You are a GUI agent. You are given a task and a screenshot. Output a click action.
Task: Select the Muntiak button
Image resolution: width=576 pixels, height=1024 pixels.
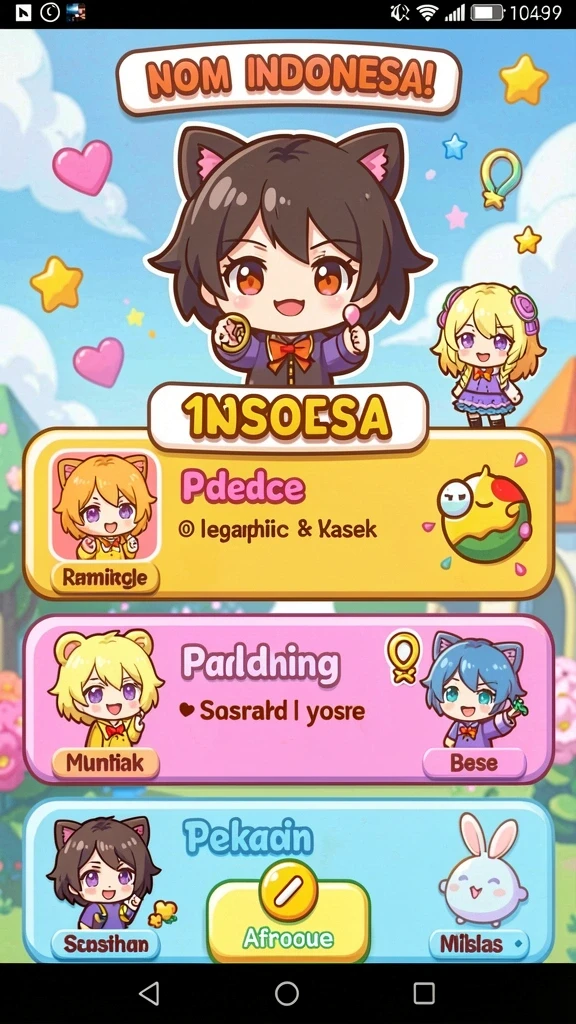tap(104, 762)
